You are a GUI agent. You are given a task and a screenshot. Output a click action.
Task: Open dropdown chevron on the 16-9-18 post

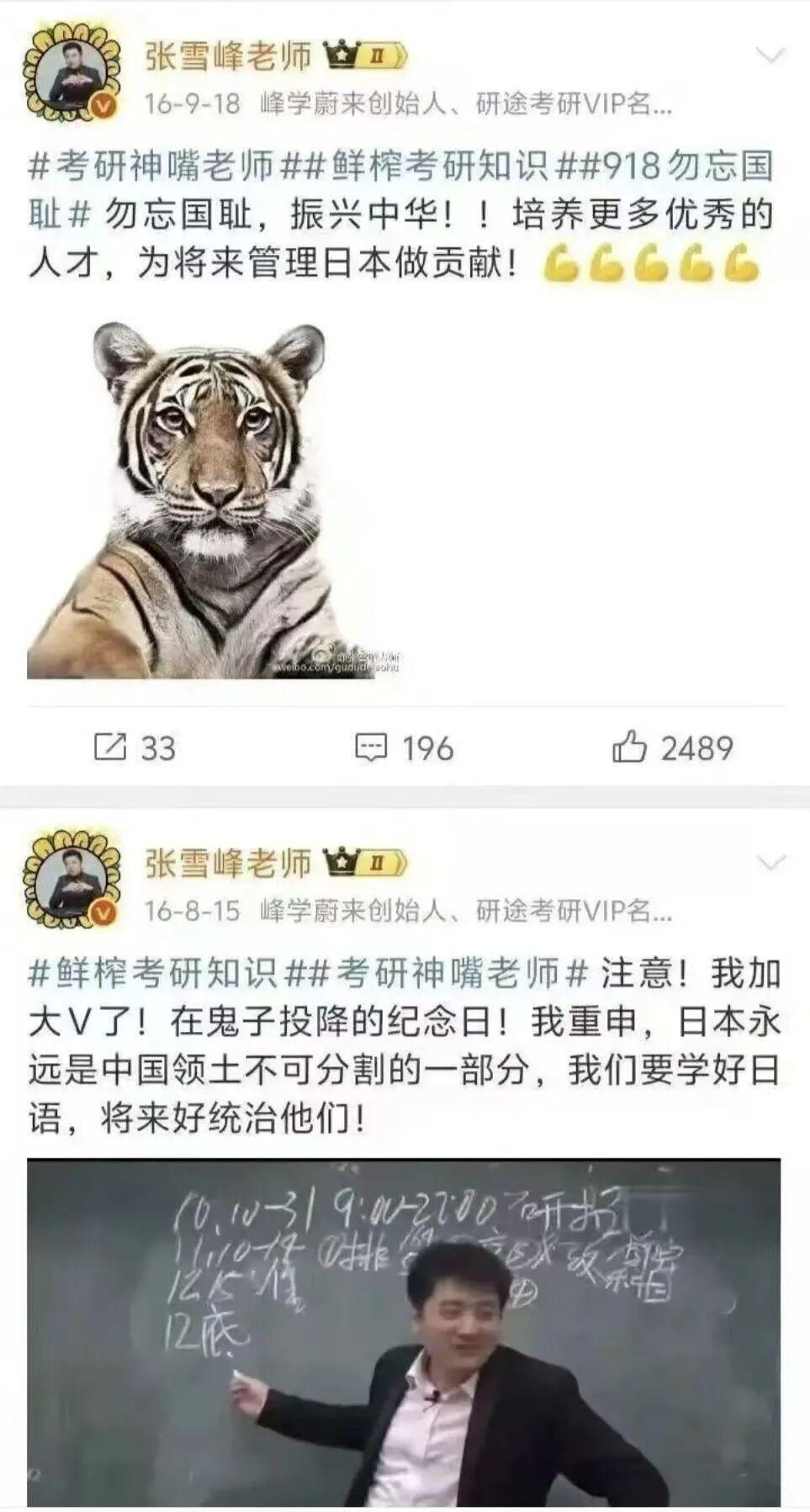[x=770, y=56]
